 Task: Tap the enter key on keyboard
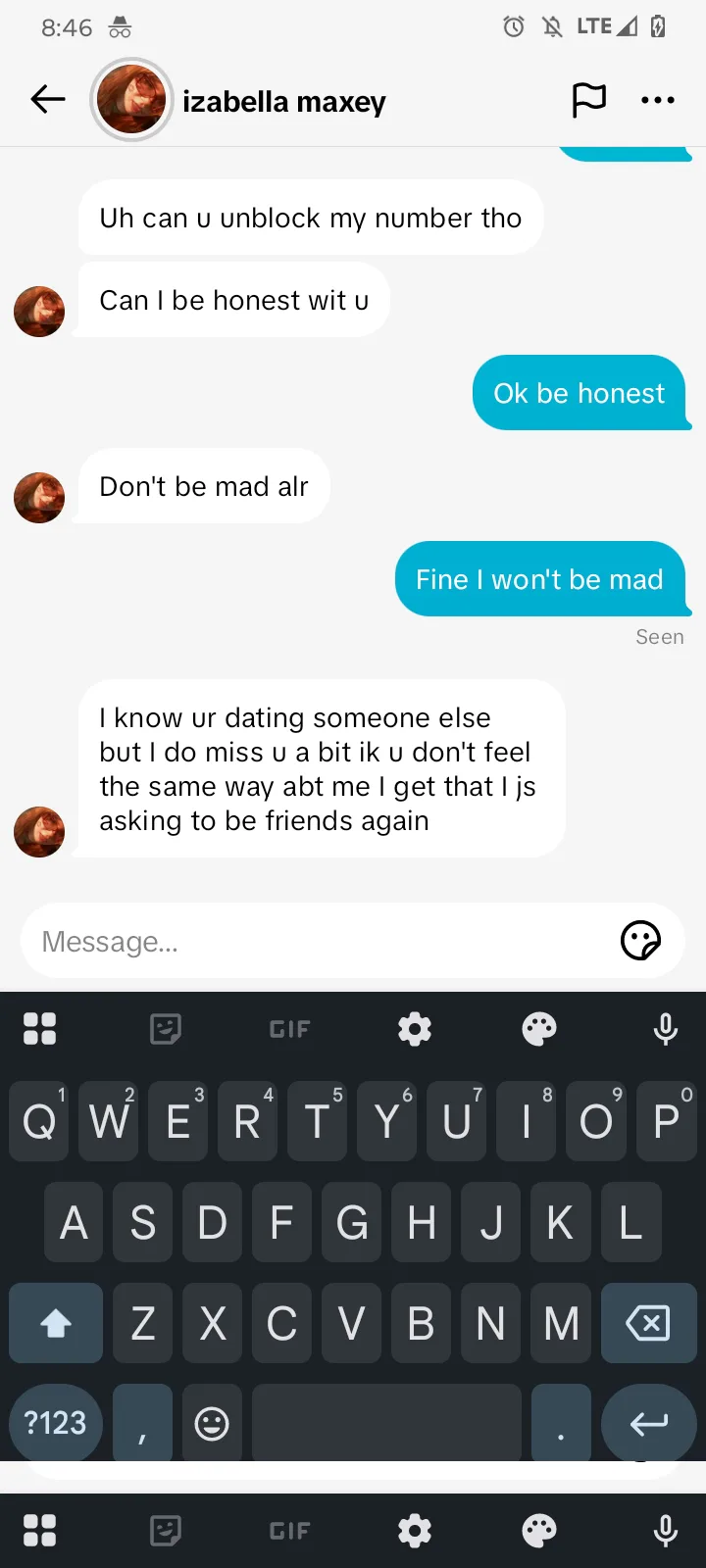coord(648,1423)
